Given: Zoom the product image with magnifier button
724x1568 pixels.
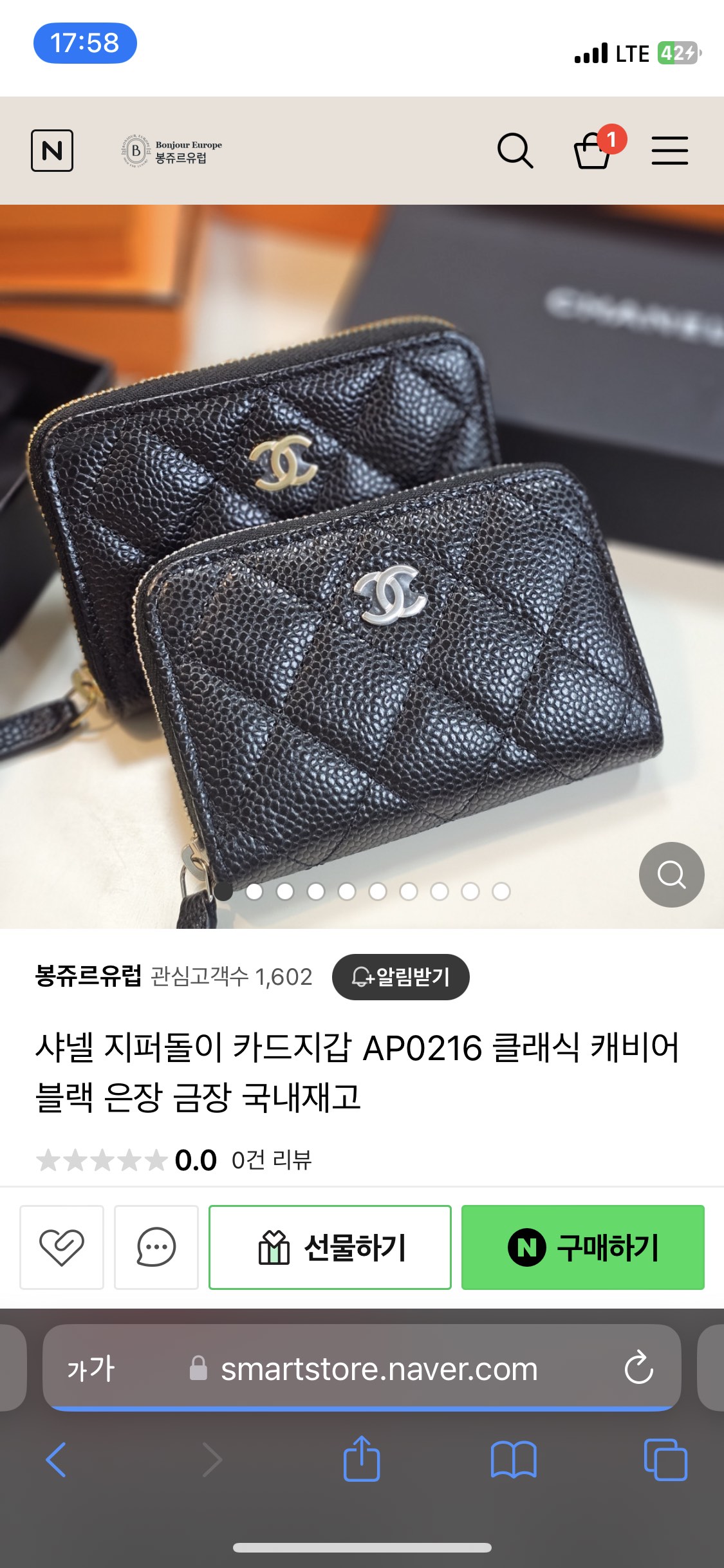Looking at the screenshot, I should 671,874.
